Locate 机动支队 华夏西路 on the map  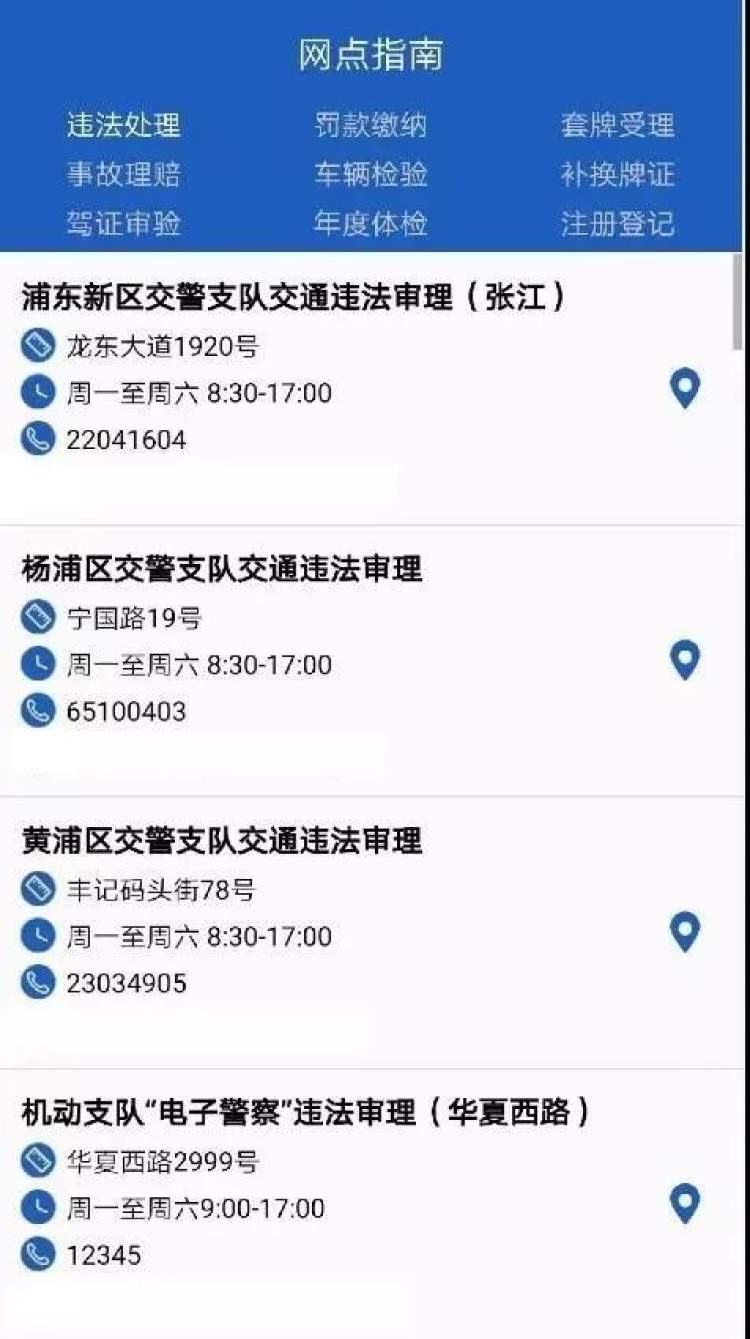coord(685,1204)
